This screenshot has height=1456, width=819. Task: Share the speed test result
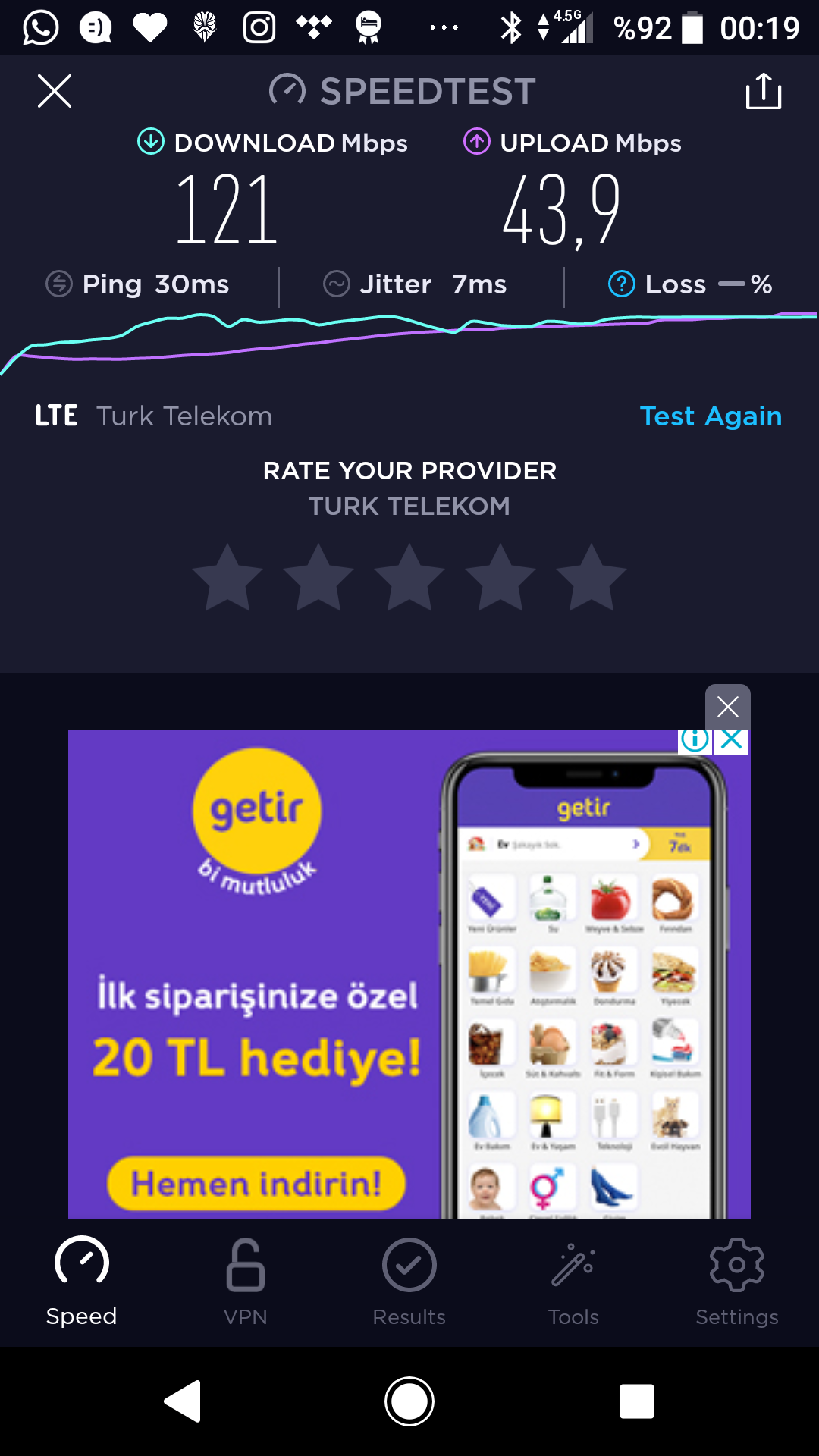click(x=764, y=91)
